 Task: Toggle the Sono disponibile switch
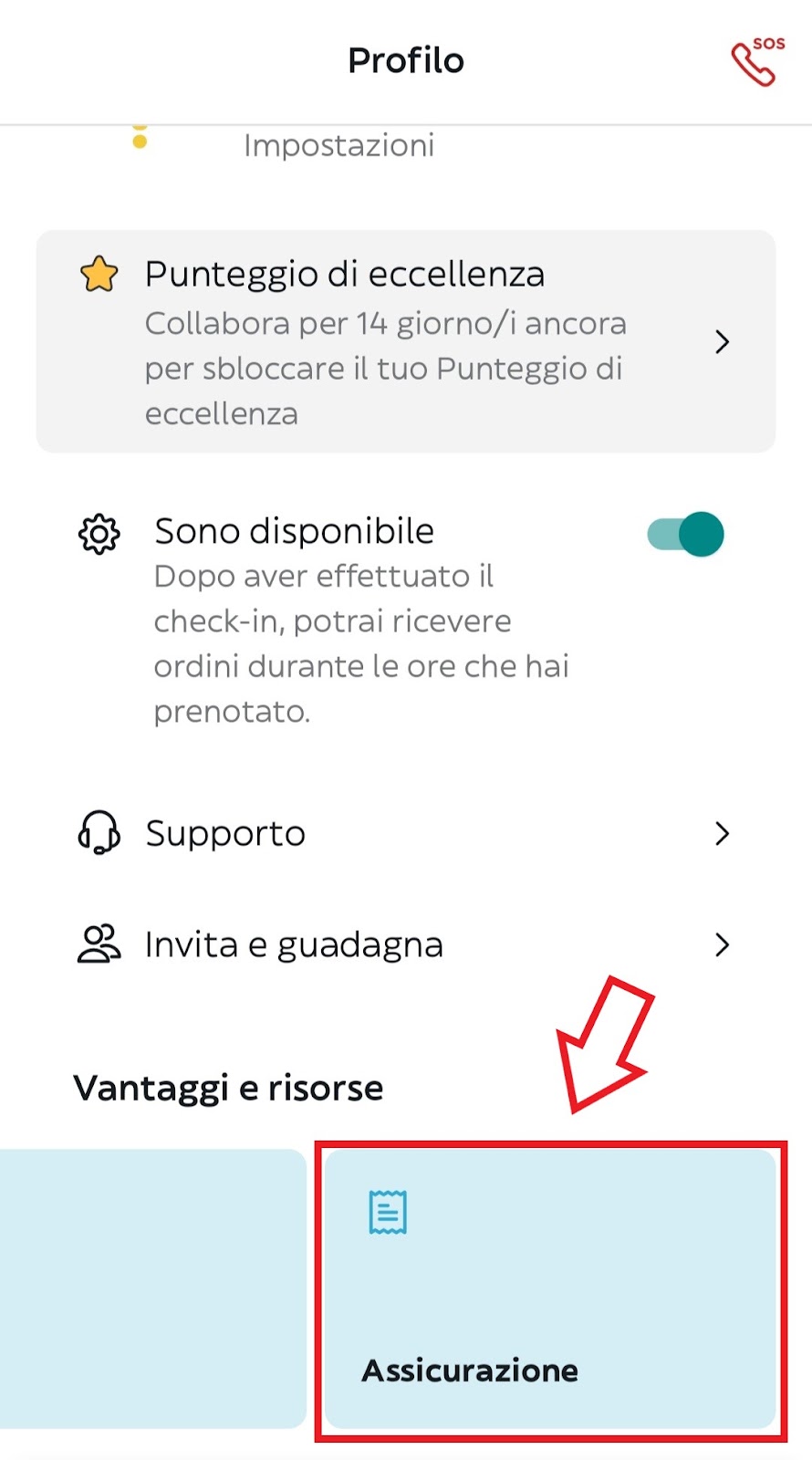click(x=686, y=535)
